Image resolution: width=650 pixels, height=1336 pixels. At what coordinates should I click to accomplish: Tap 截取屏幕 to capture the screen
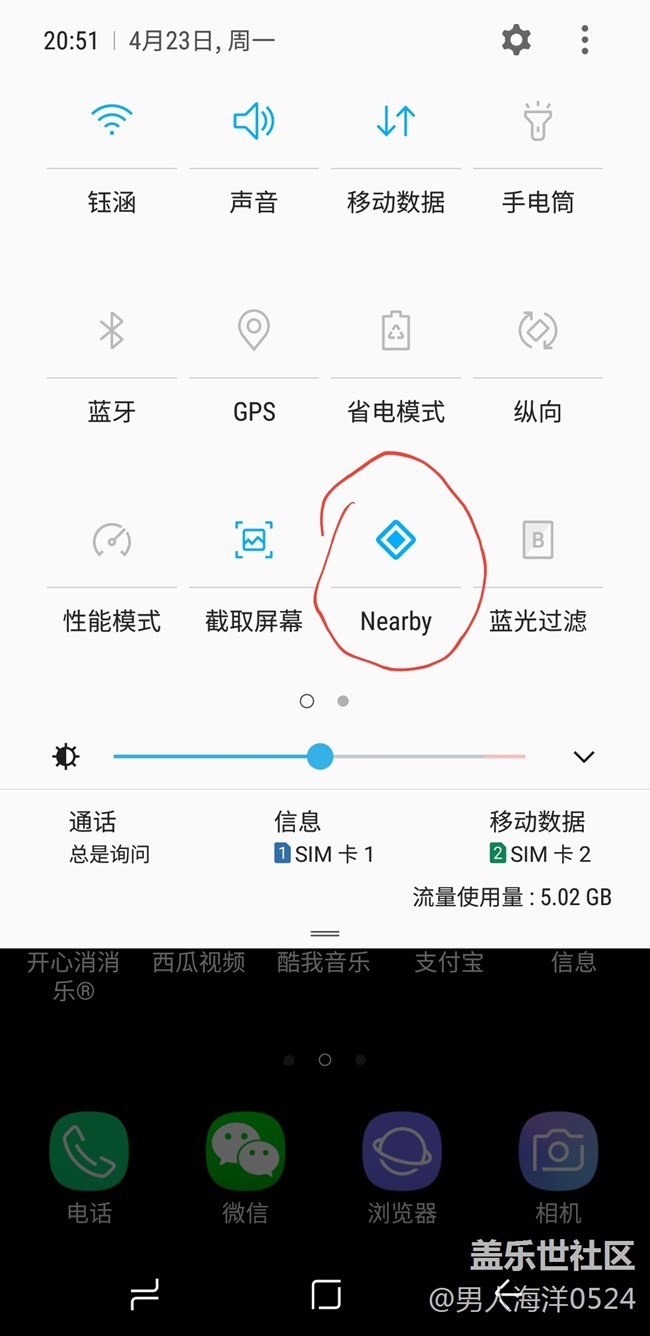[254, 540]
